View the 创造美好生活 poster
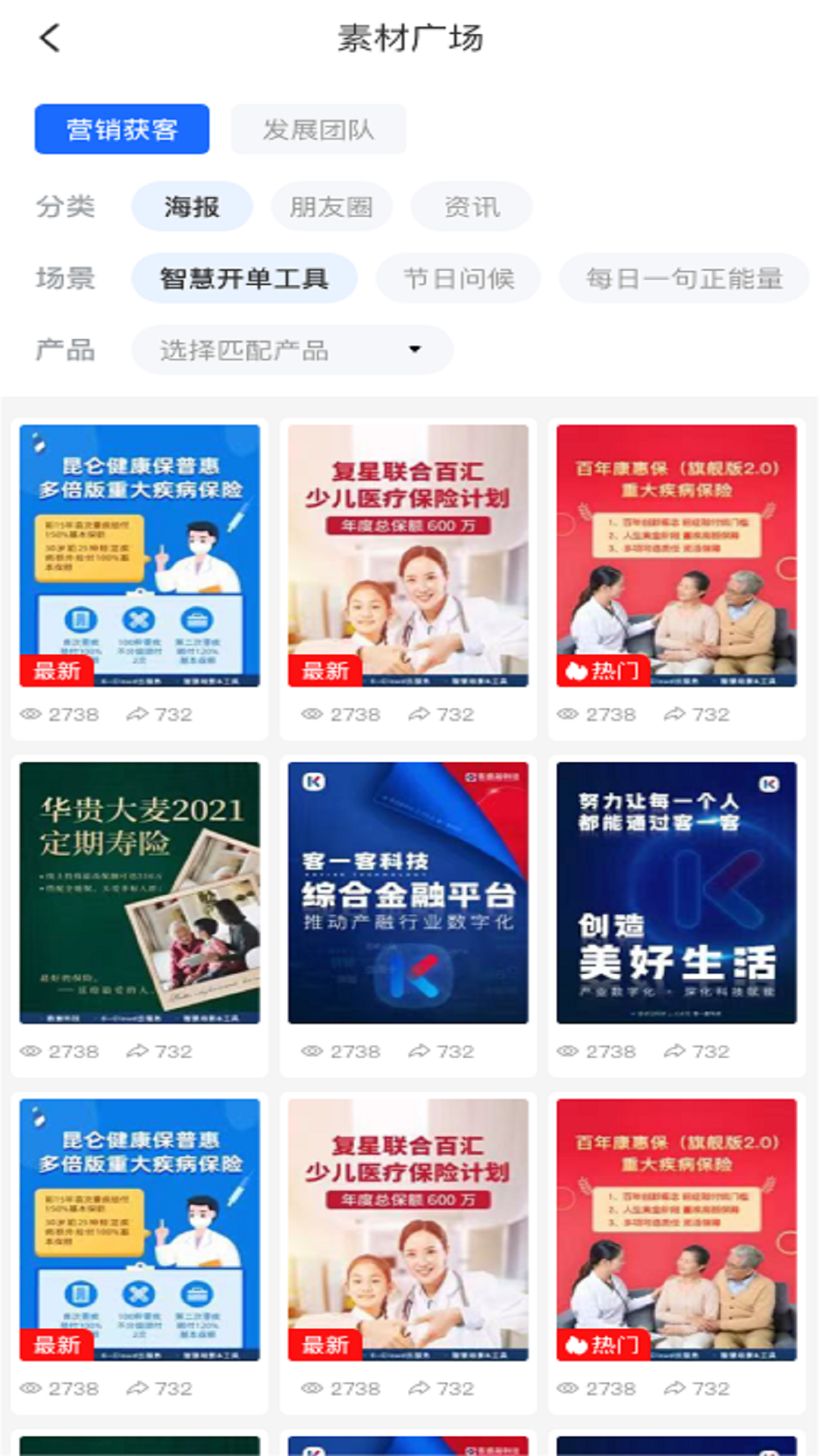The height and width of the screenshot is (1456, 819). pyautogui.click(x=676, y=893)
